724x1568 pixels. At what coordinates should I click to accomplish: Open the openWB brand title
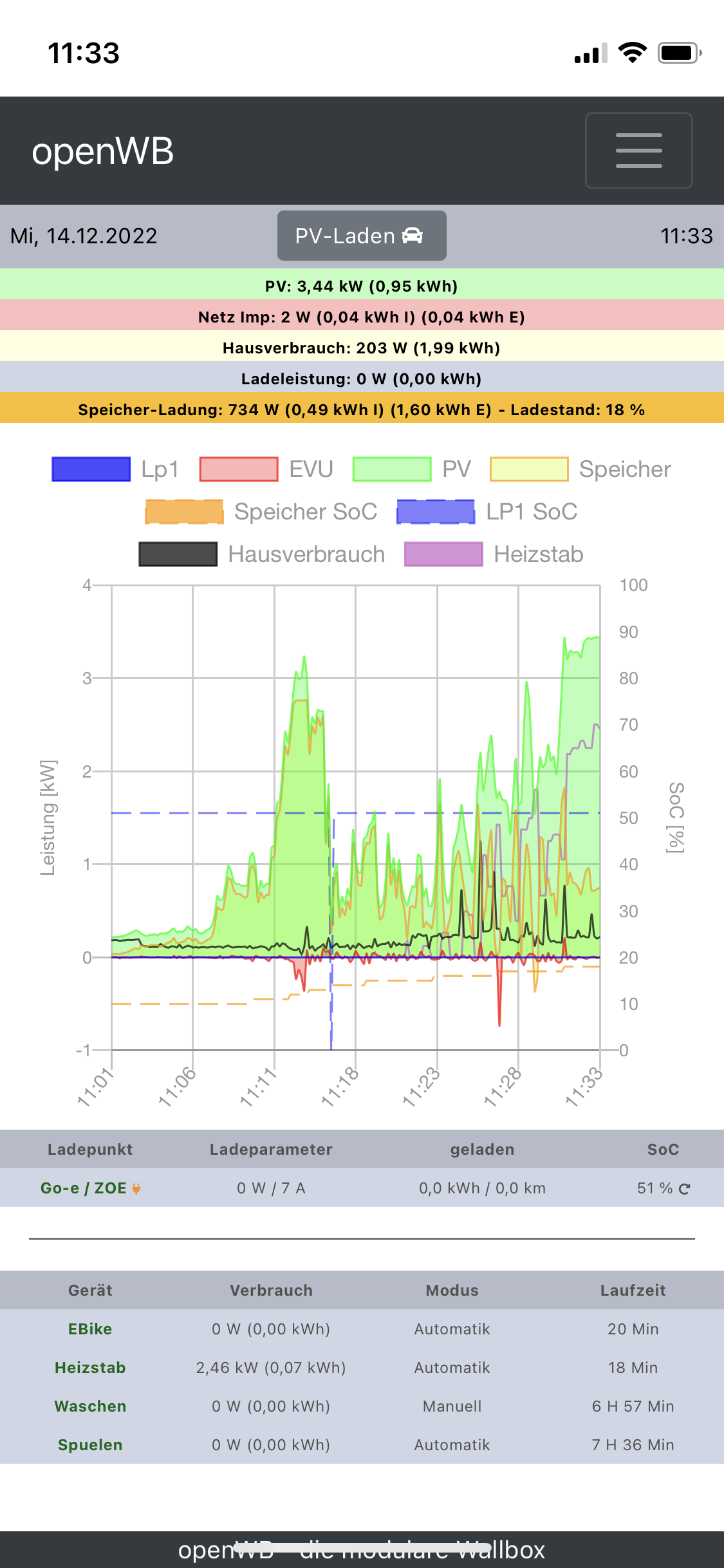pyautogui.click(x=103, y=152)
